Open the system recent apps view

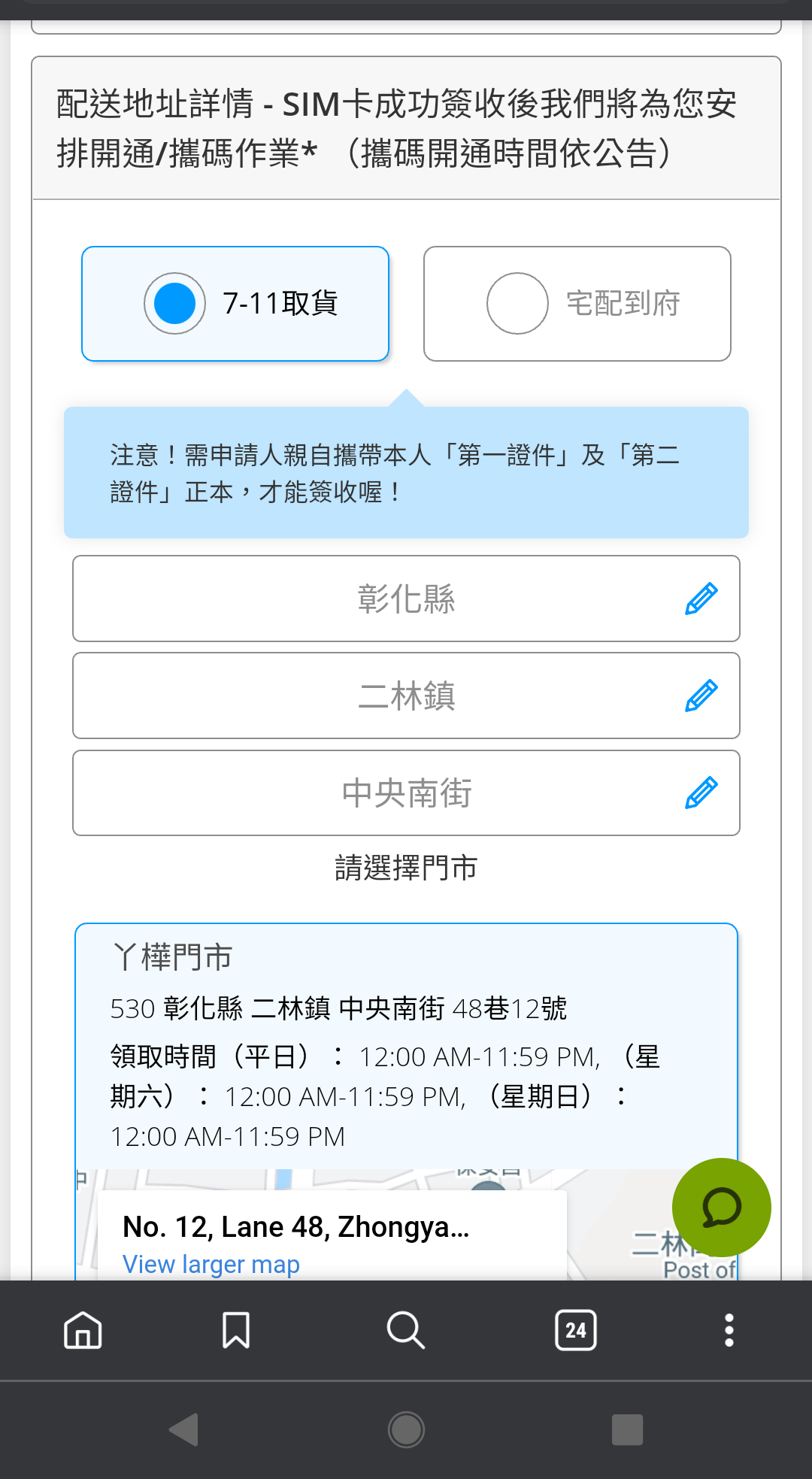click(627, 1429)
